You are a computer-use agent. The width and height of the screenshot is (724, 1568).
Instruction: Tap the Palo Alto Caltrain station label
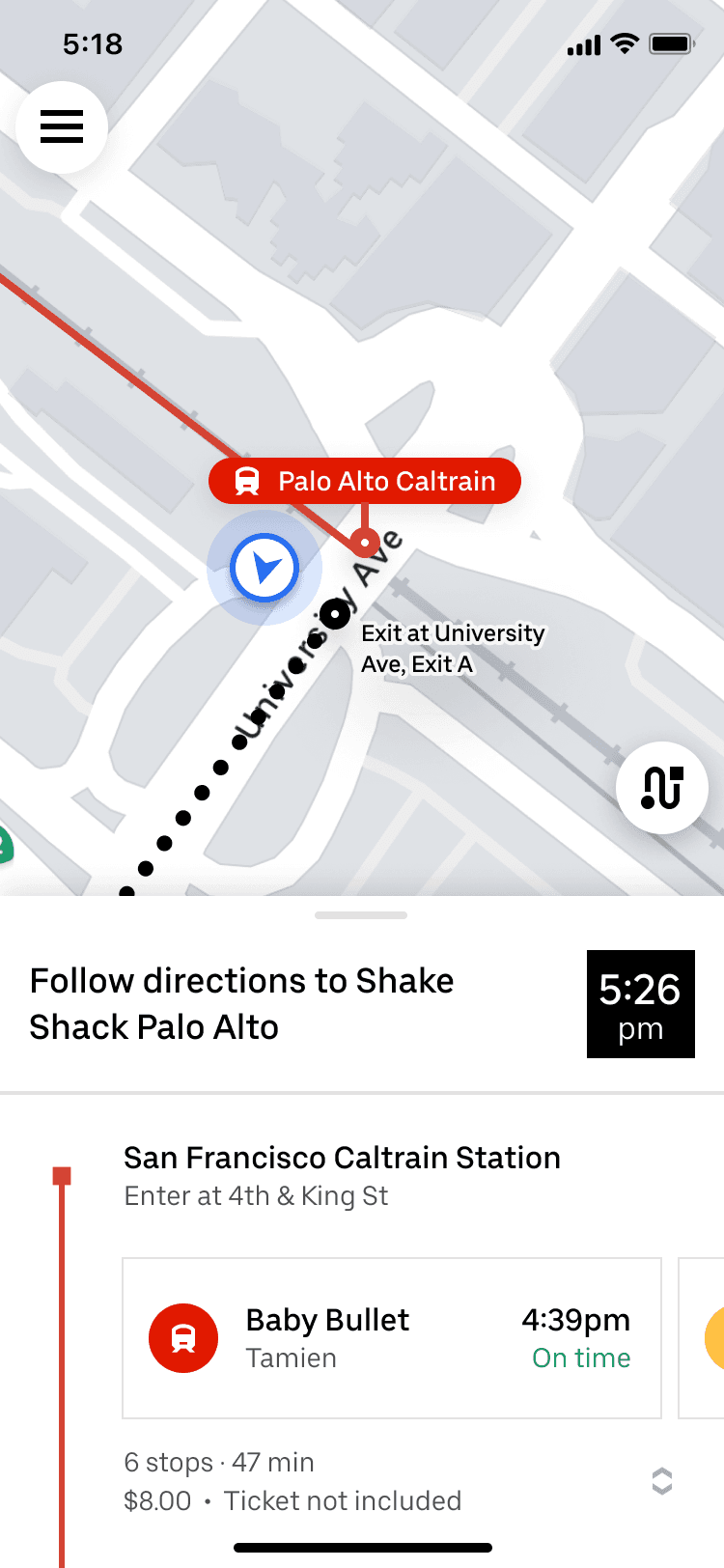(365, 481)
